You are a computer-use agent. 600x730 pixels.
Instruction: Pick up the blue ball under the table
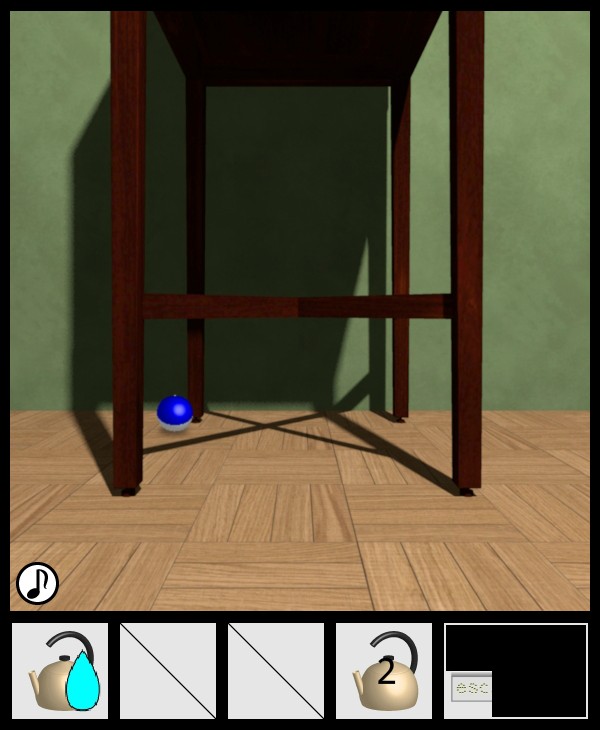175,412
